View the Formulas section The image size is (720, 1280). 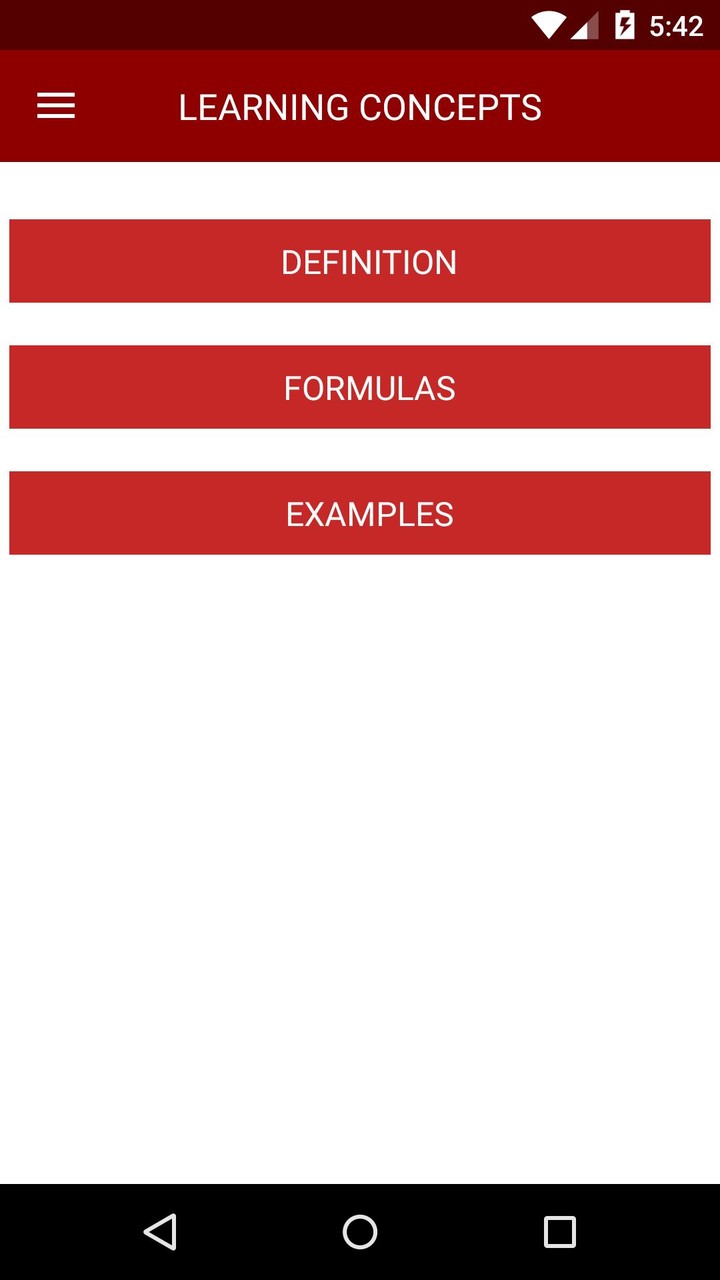[x=360, y=387]
